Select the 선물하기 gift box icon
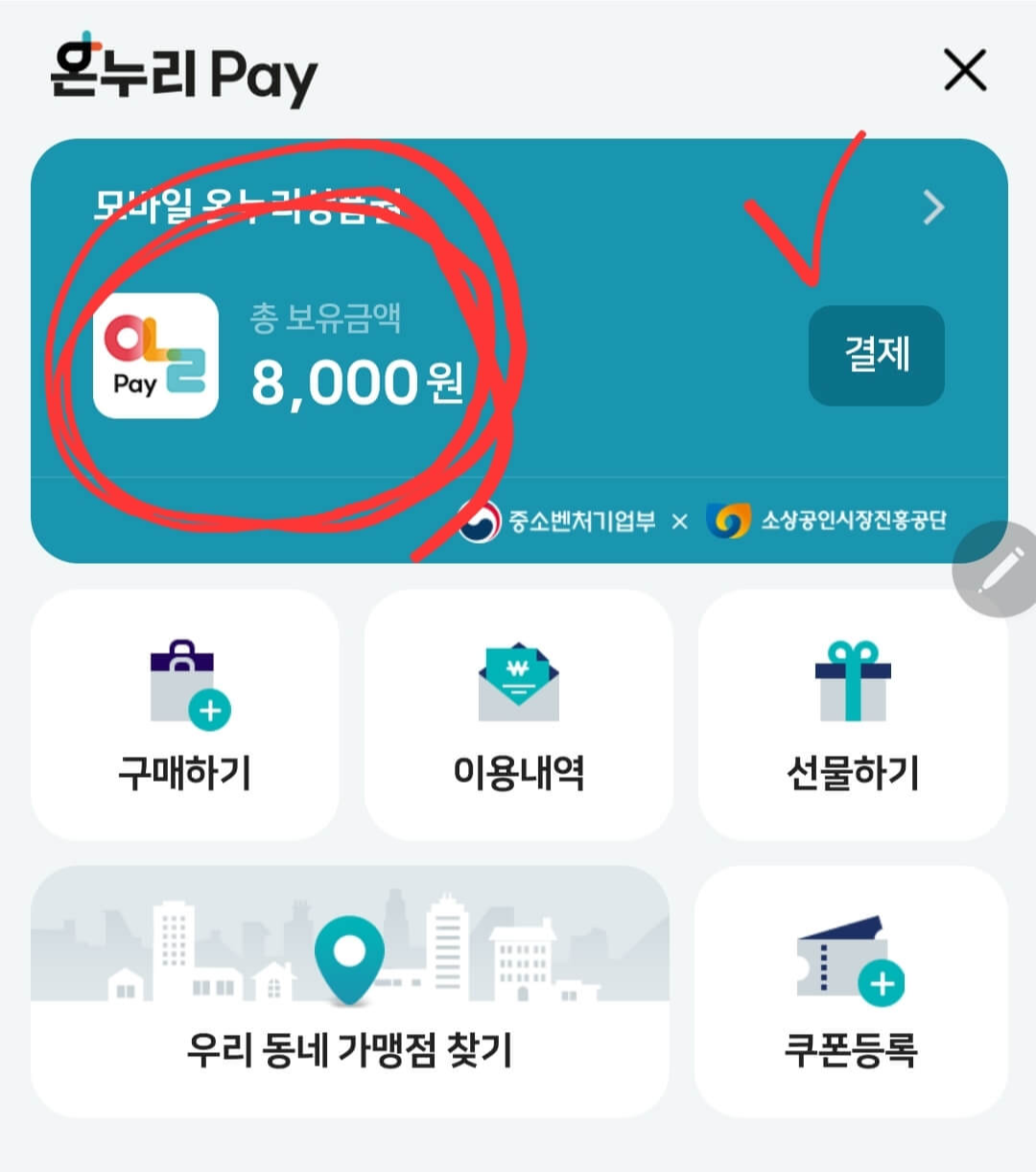1036x1172 pixels. pos(852,676)
